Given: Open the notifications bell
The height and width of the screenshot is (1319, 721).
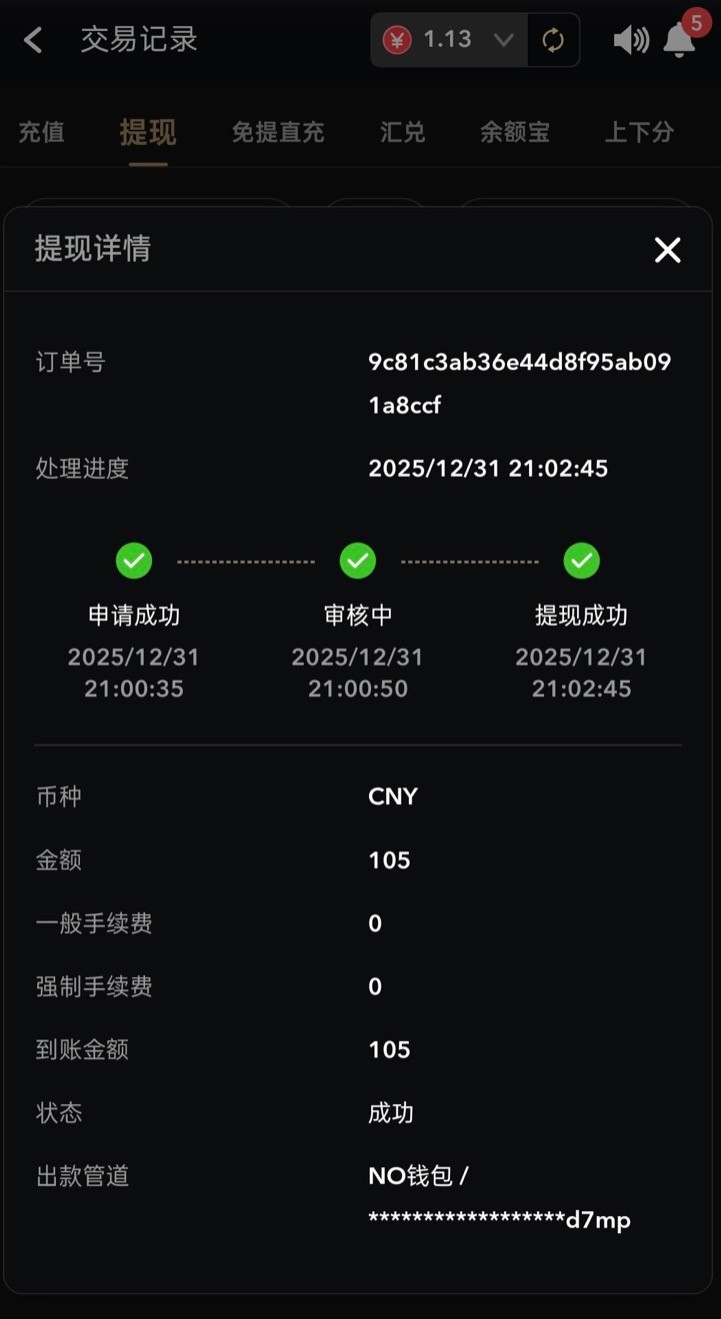Looking at the screenshot, I should (x=680, y=40).
